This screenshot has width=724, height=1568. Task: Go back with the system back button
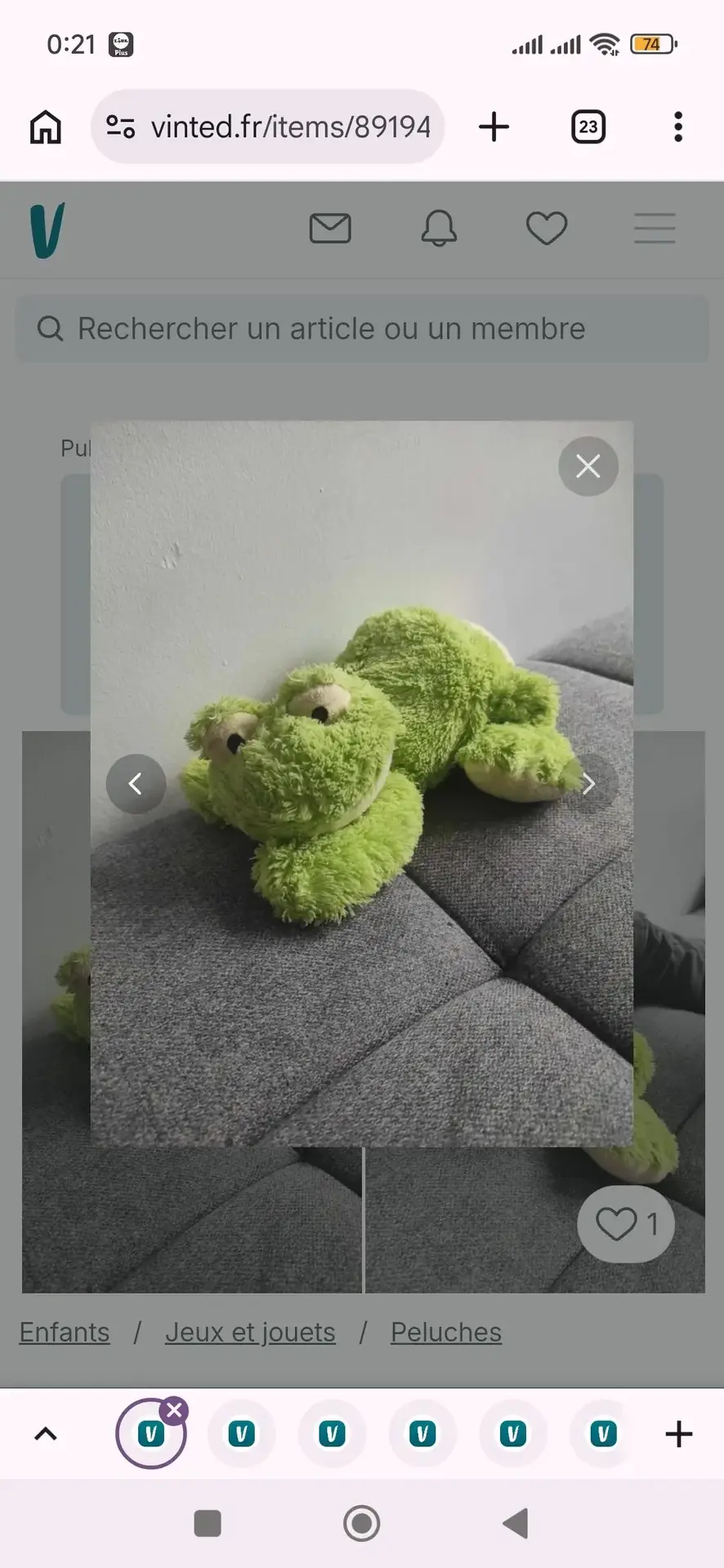point(516,1524)
